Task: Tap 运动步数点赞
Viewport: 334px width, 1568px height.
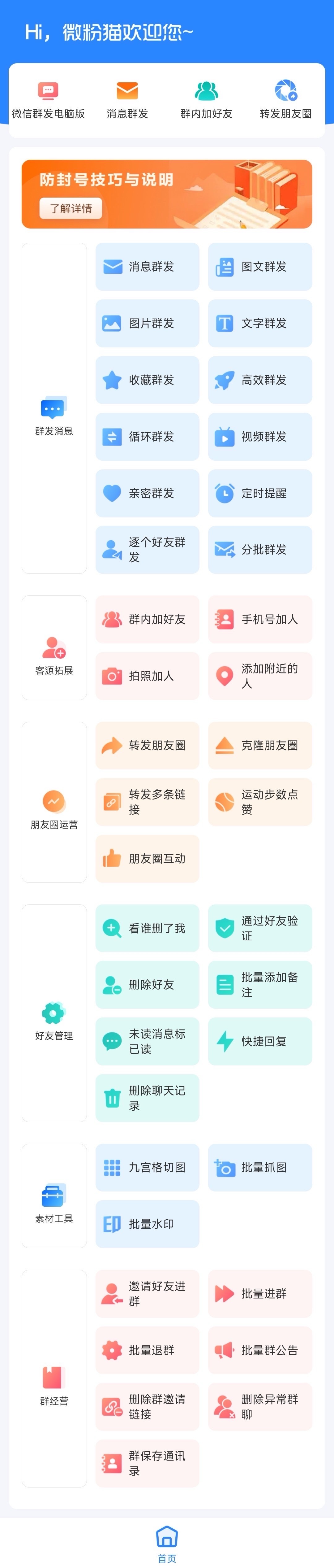Action: pos(260,802)
